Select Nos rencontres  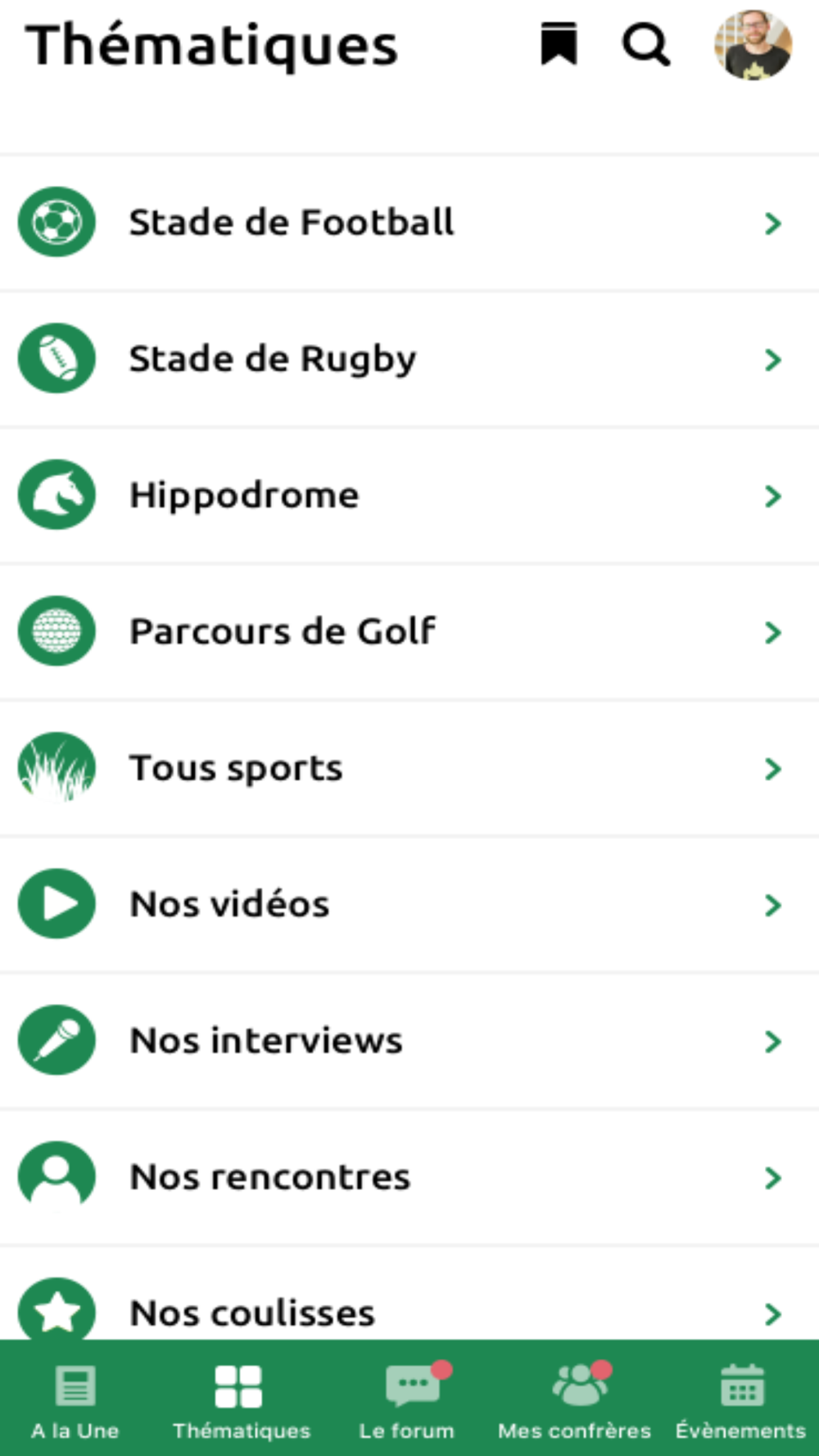pyautogui.click(x=409, y=1177)
